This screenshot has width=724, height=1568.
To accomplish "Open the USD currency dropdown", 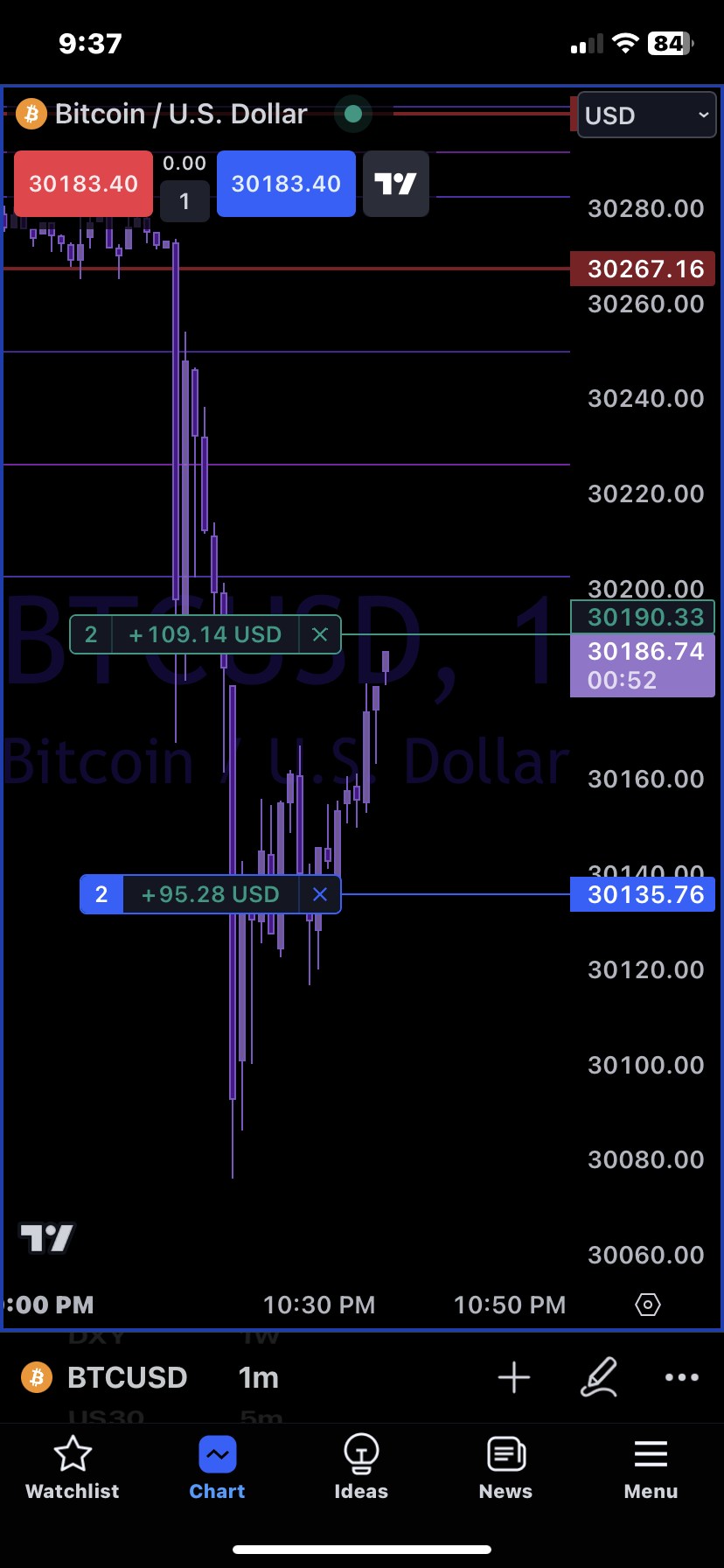I will point(646,115).
